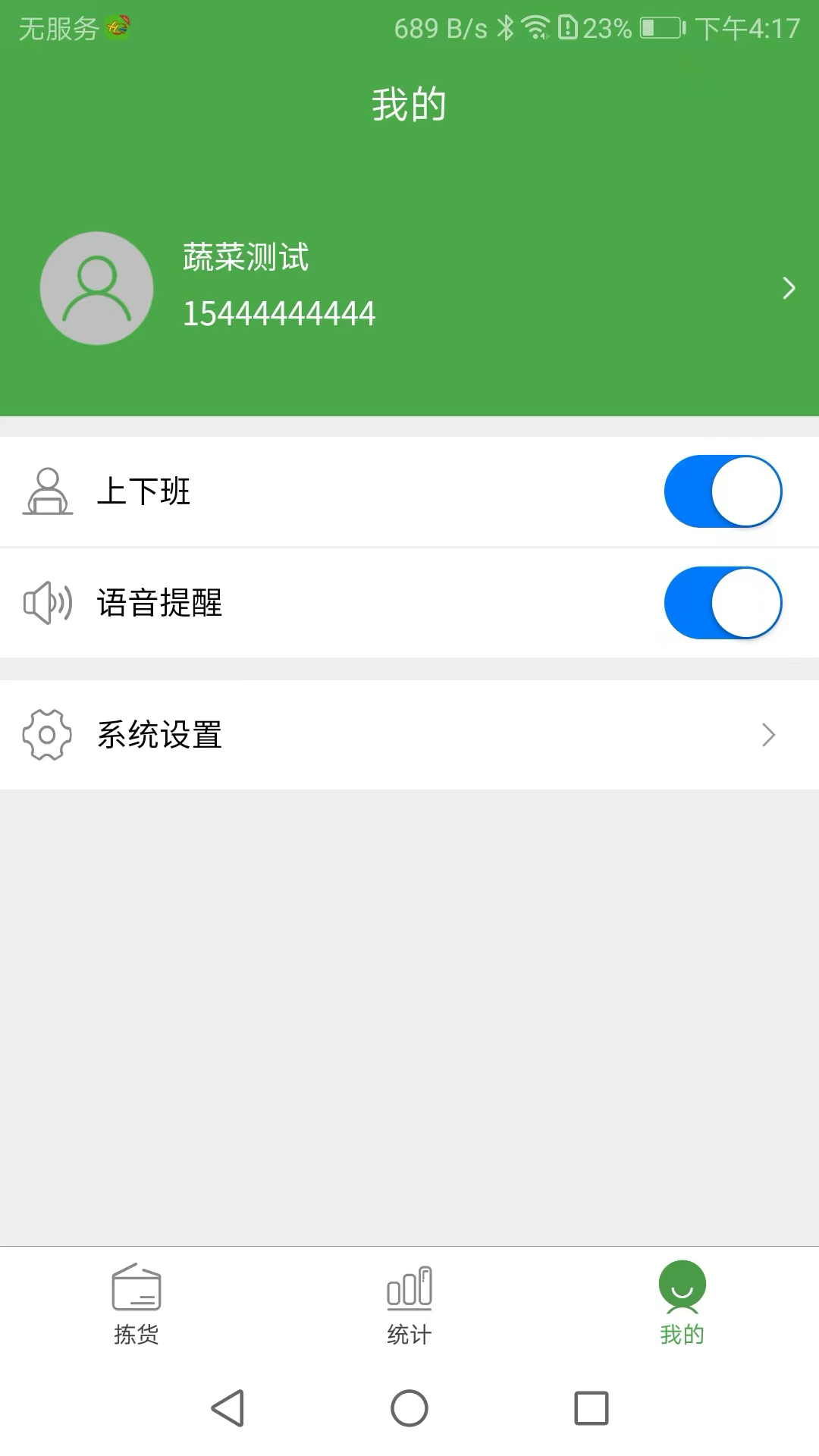Click the 系统设置 gear icon
Viewport: 819px width, 1456px height.
tap(47, 734)
